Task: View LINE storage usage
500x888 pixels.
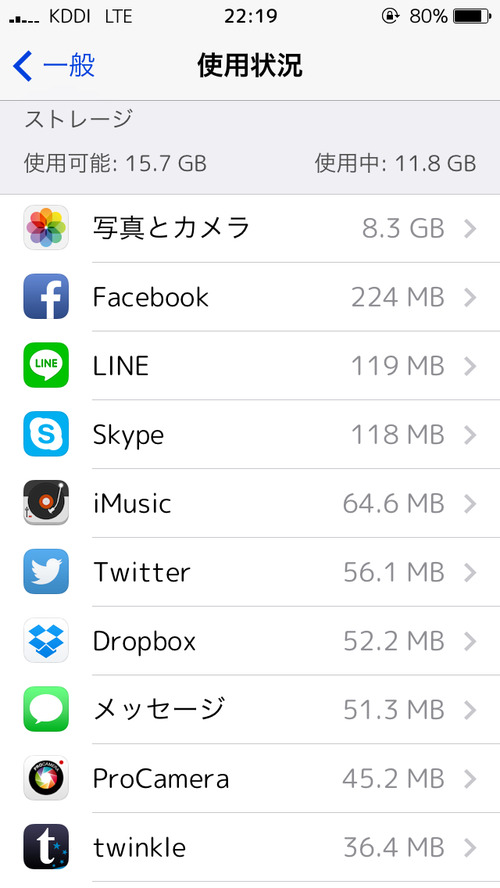Action: (x=250, y=366)
